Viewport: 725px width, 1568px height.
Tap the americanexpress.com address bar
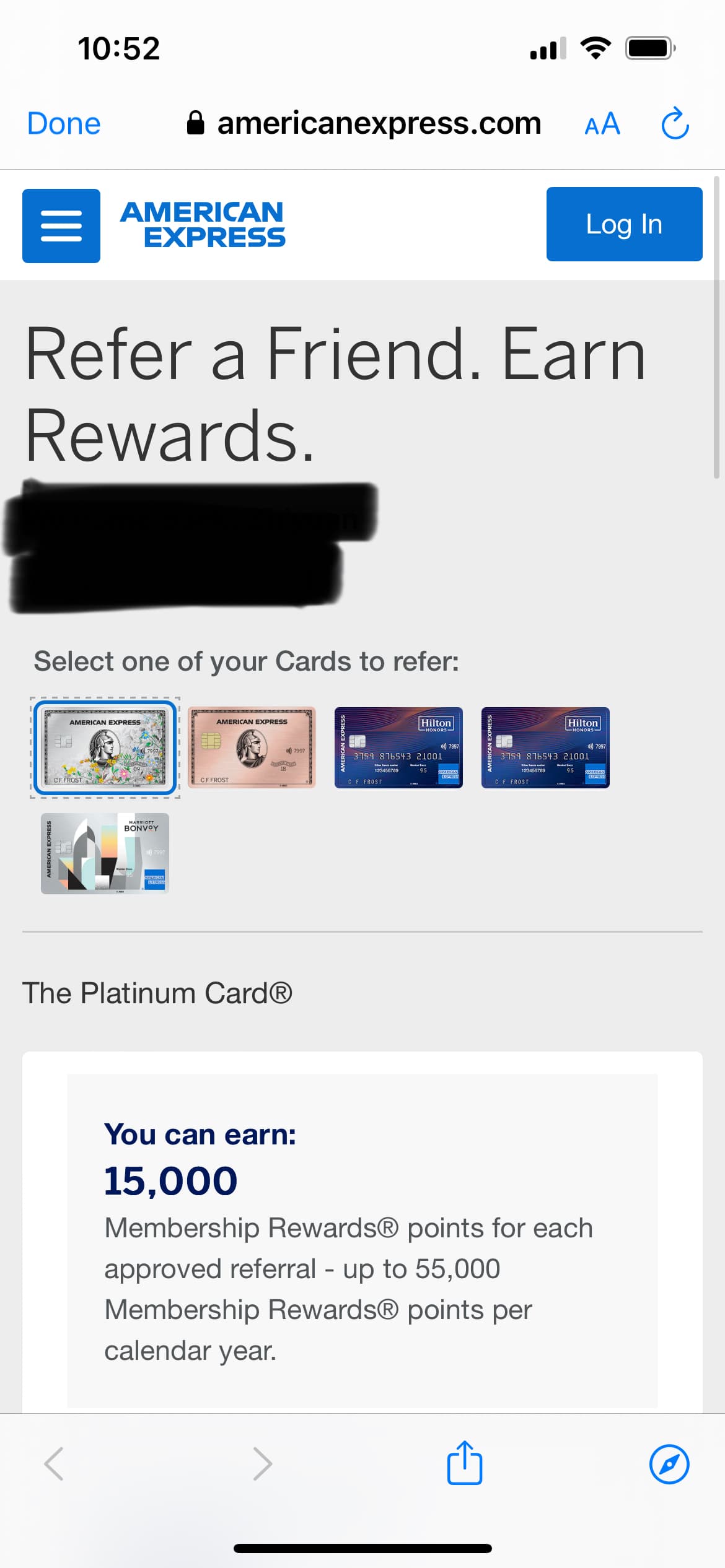pos(364,123)
